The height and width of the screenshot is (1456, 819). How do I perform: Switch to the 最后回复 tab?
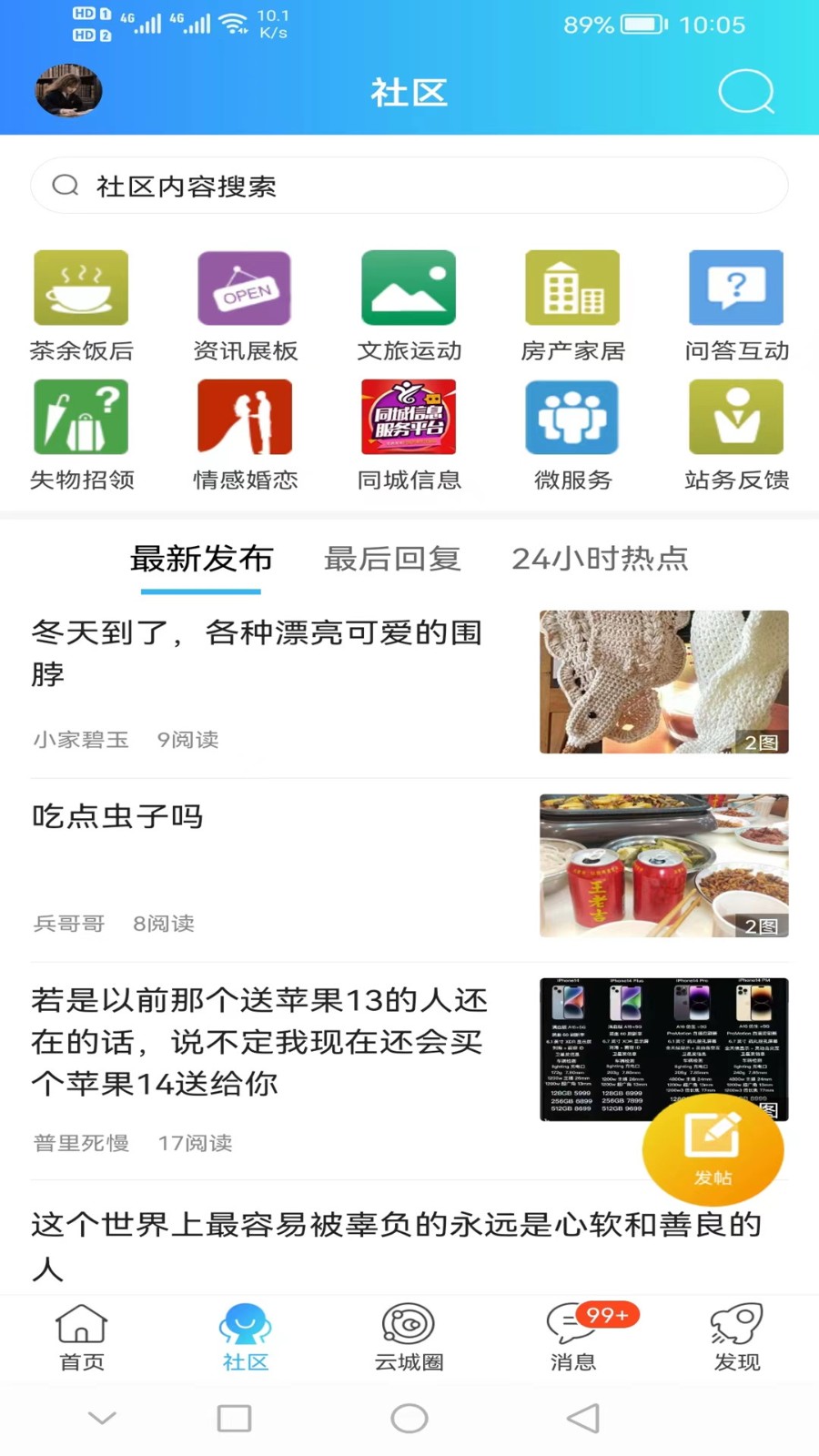click(x=391, y=560)
